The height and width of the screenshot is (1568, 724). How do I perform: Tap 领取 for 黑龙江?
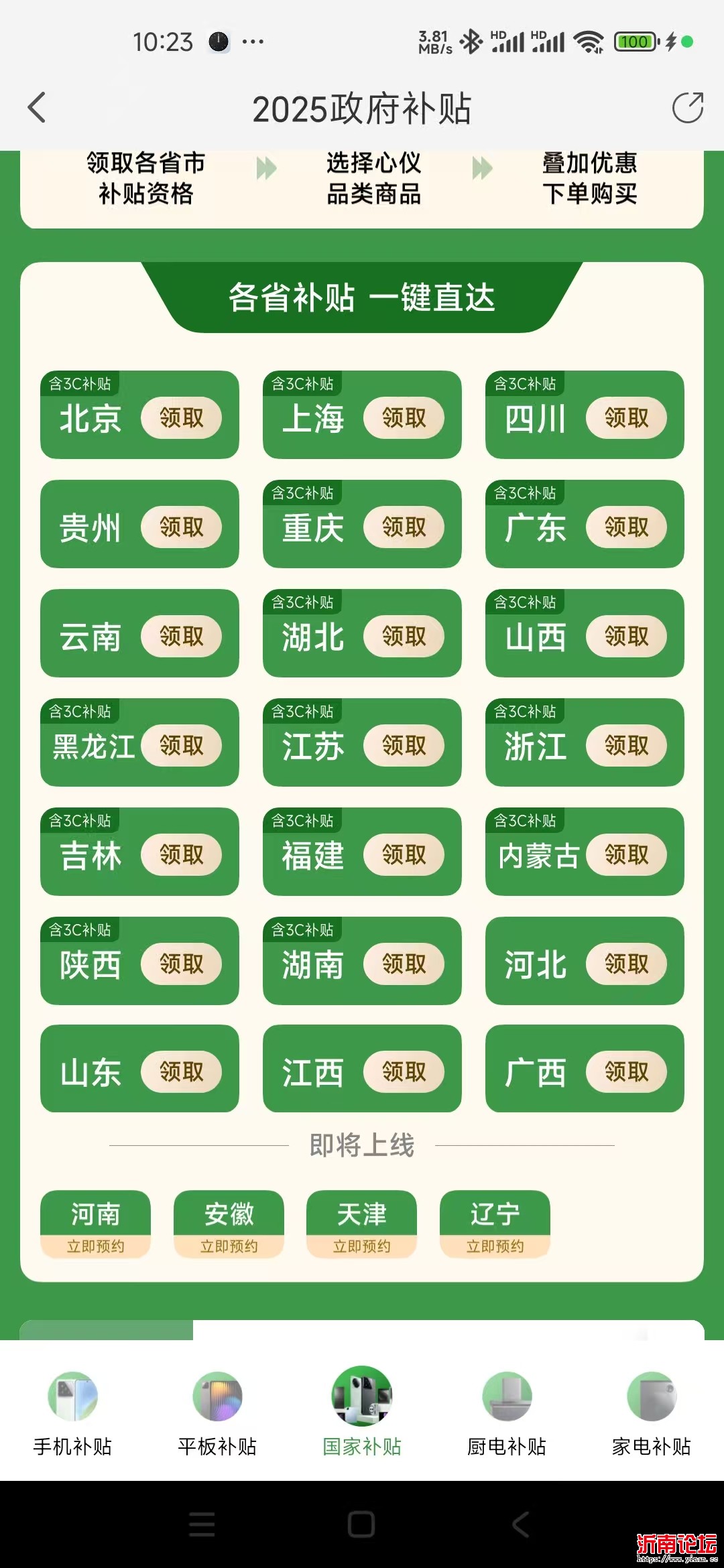click(181, 745)
